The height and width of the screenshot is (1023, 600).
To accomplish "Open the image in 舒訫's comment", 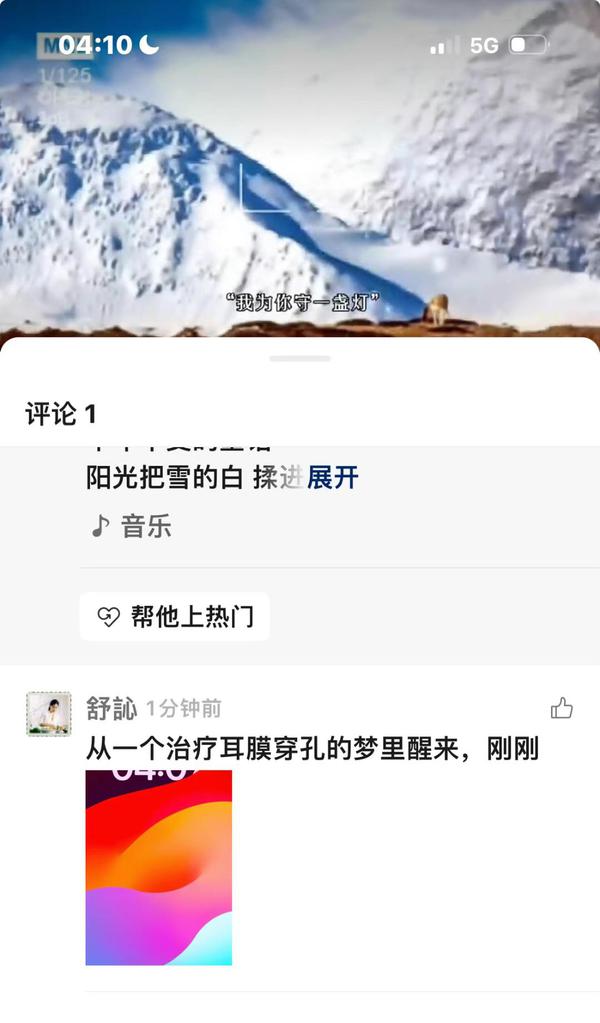I will pos(159,867).
